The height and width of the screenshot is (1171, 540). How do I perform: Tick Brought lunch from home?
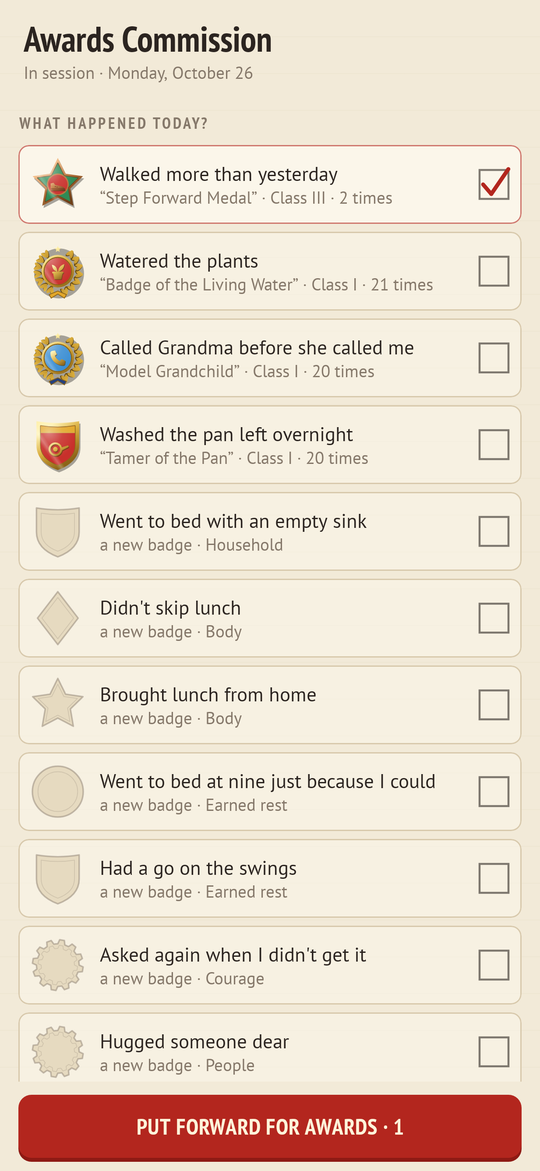(494, 704)
